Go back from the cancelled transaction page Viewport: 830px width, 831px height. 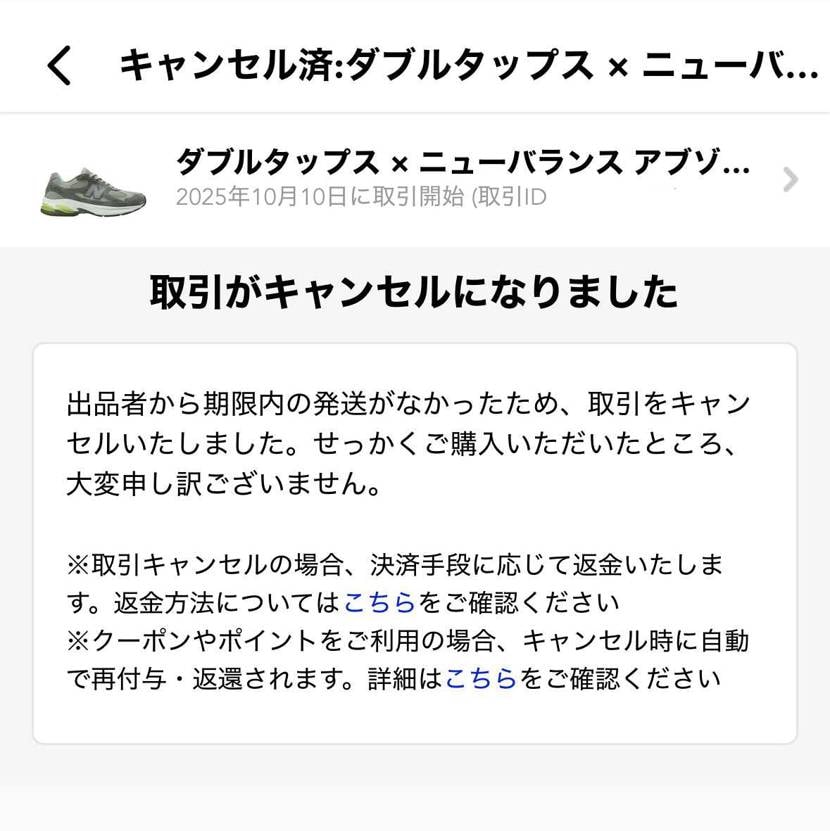pyautogui.click(x=60, y=65)
